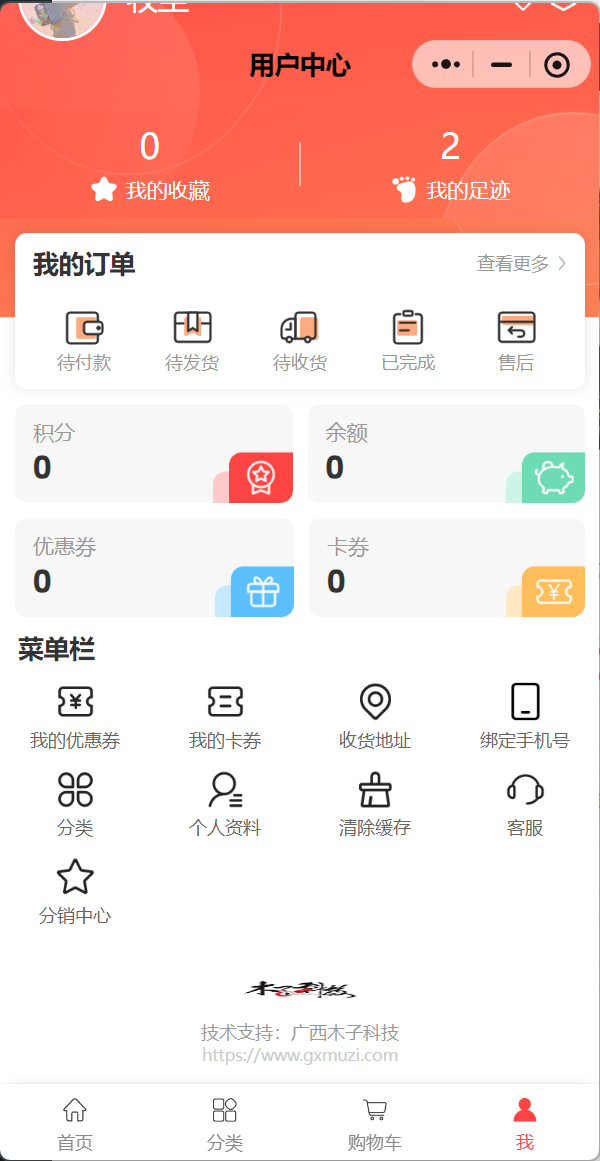Switch to the 首页 home tab
This screenshot has height=1161, width=600.
point(75,1124)
